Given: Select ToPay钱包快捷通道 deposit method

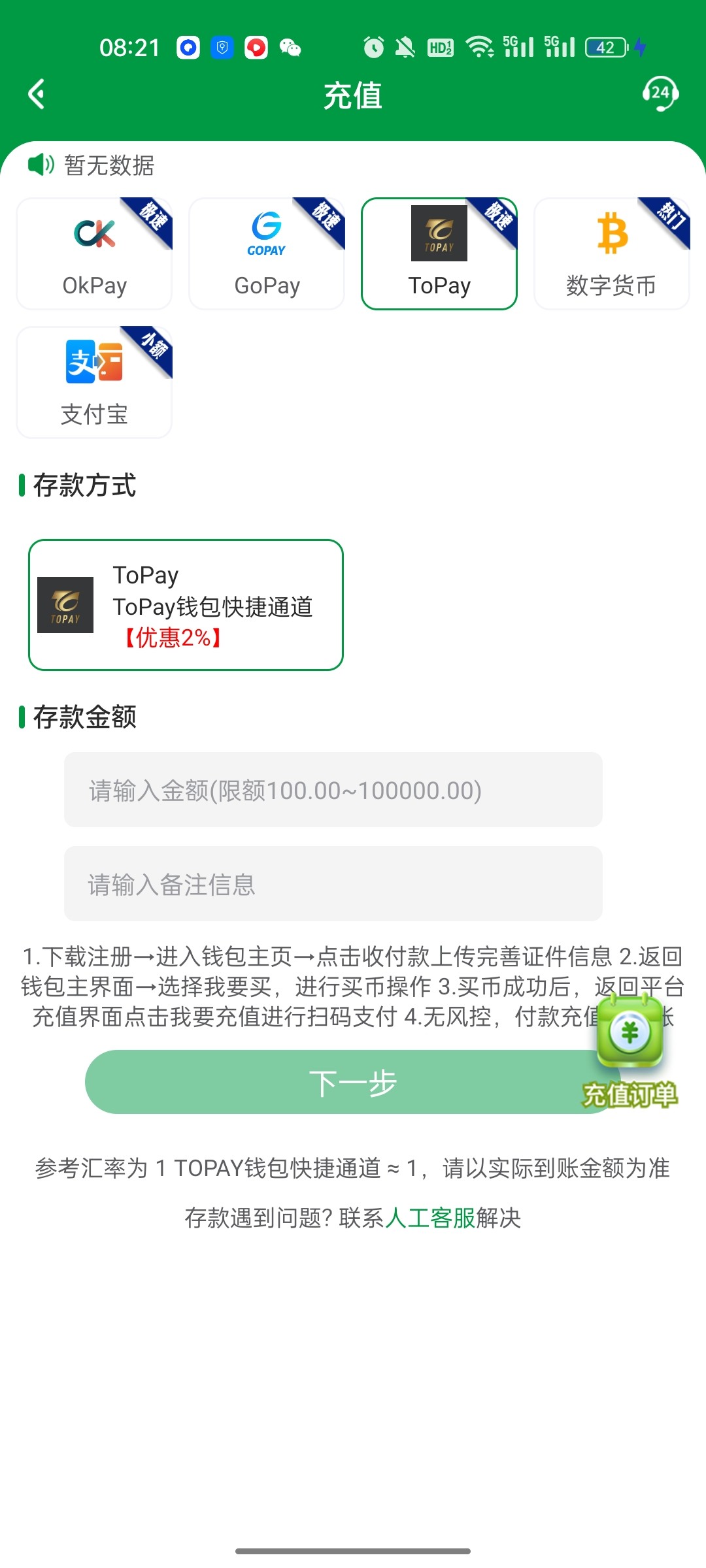Looking at the screenshot, I should pos(186,605).
